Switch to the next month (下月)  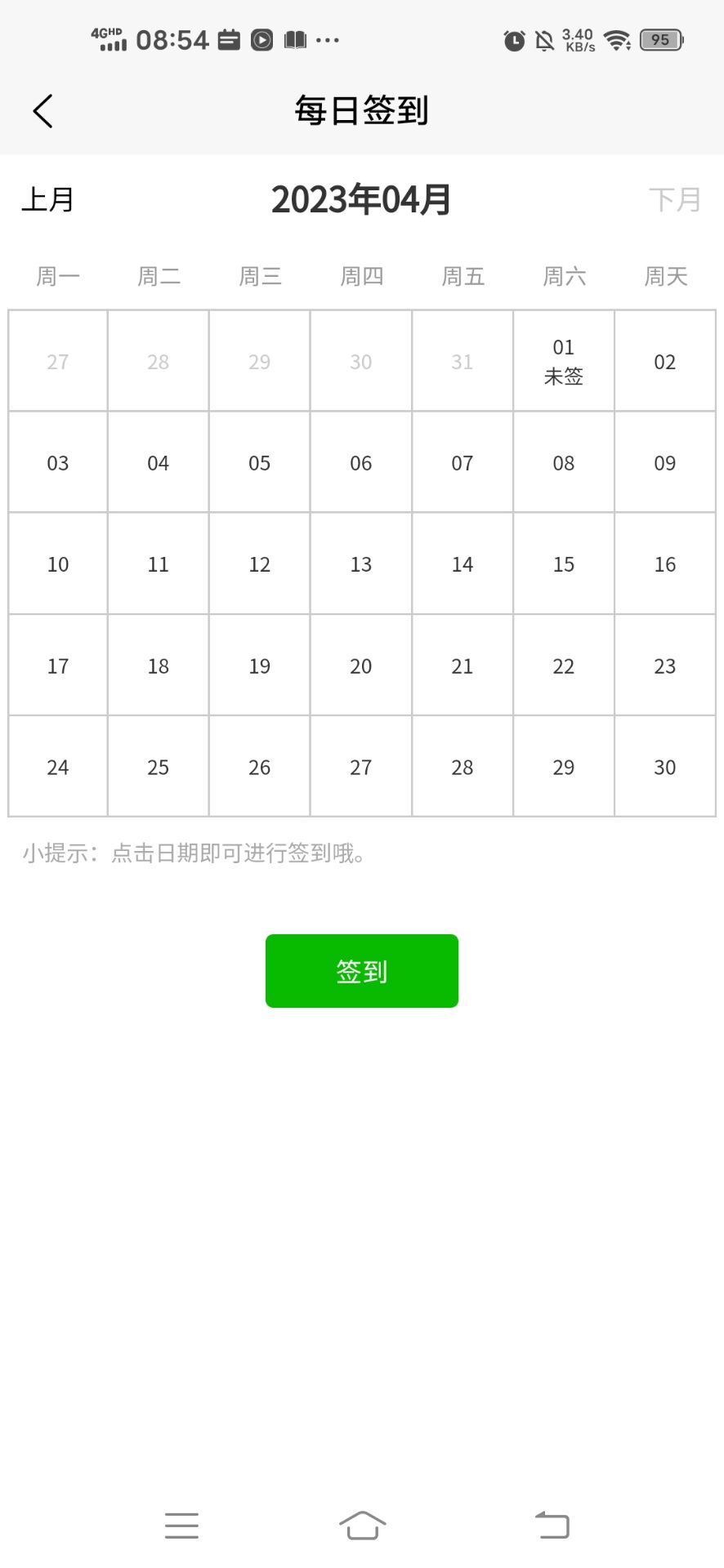click(675, 199)
